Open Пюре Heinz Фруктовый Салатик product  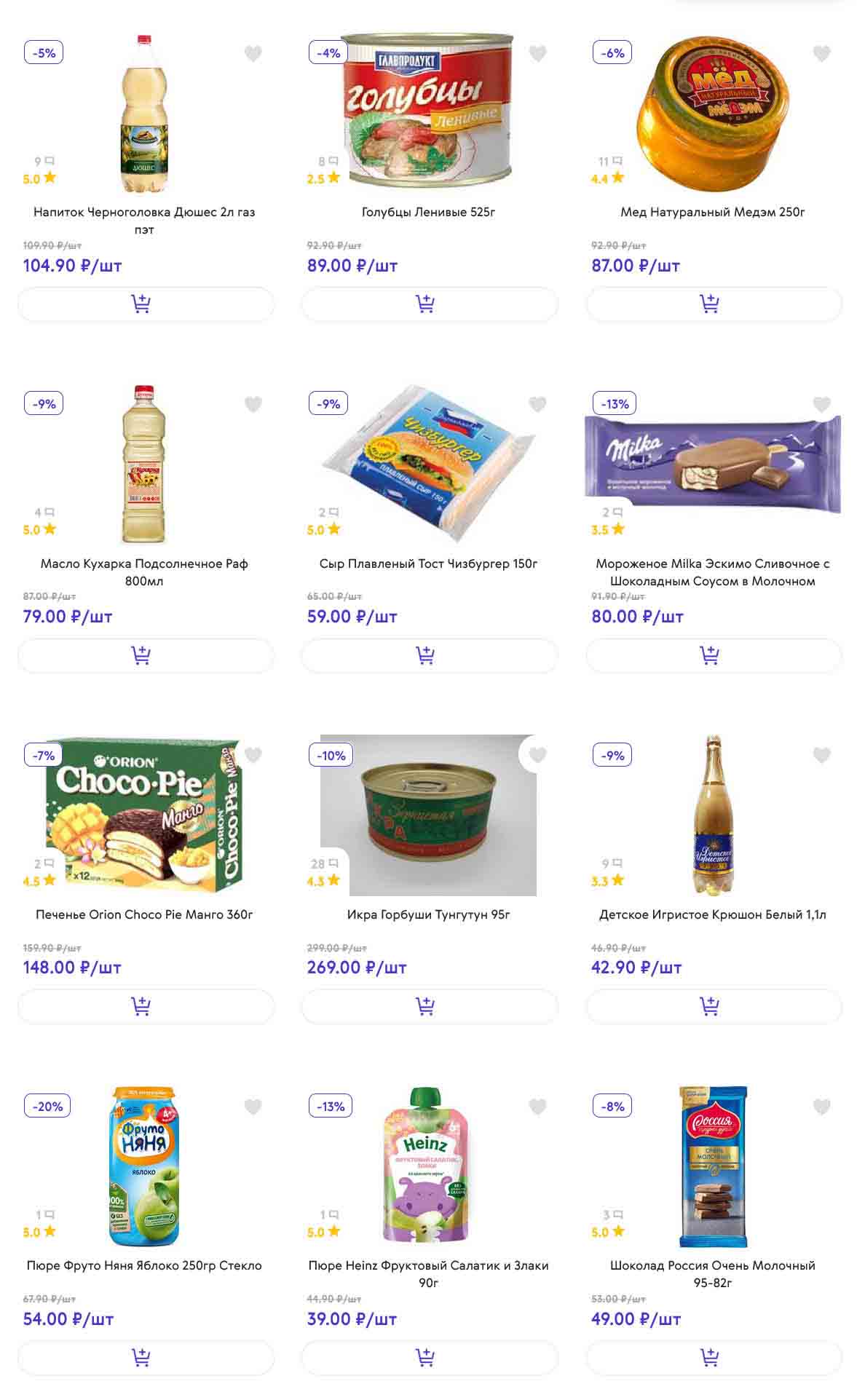tap(428, 1273)
